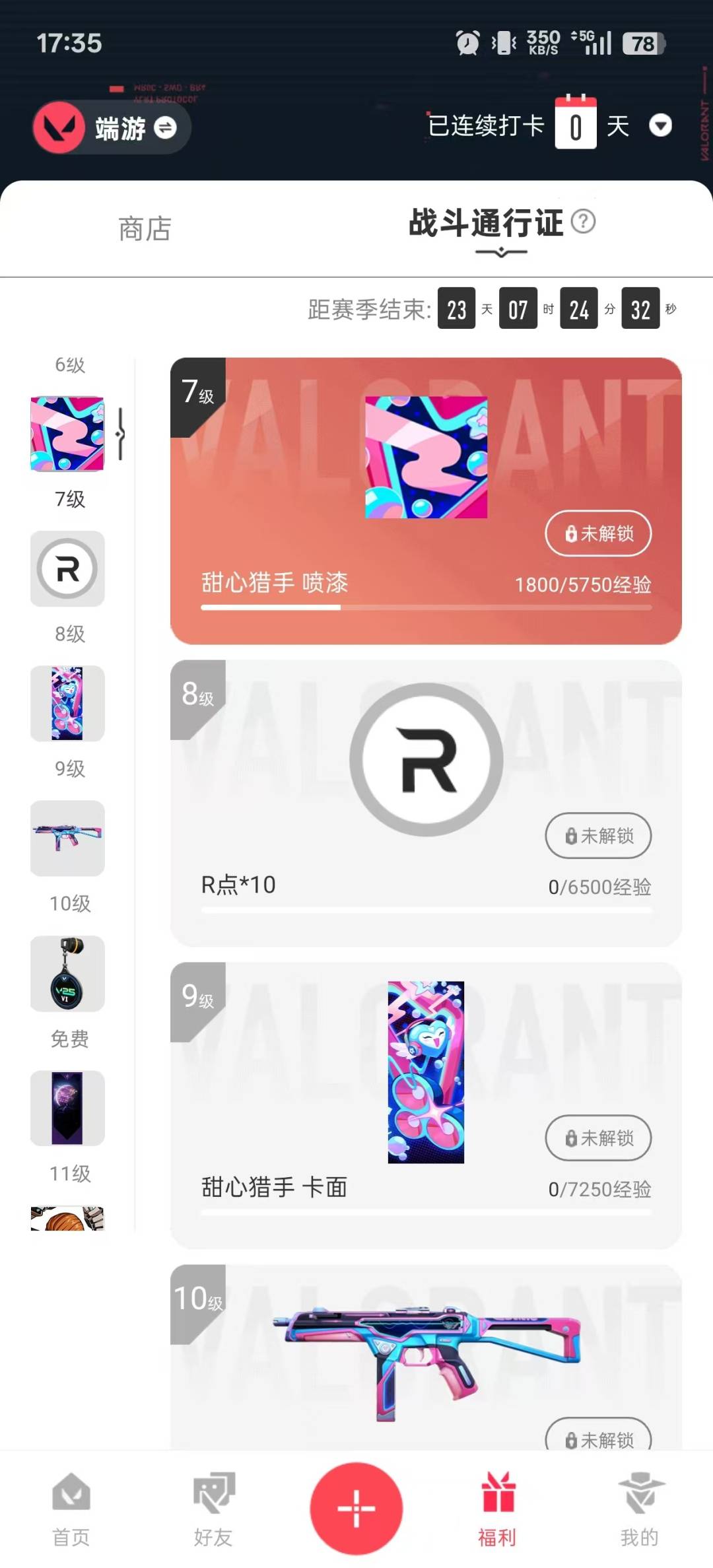713x1568 pixels.
Task: Select the level 10 gun skin thumbnail
Action: click(x=67, y=838)
